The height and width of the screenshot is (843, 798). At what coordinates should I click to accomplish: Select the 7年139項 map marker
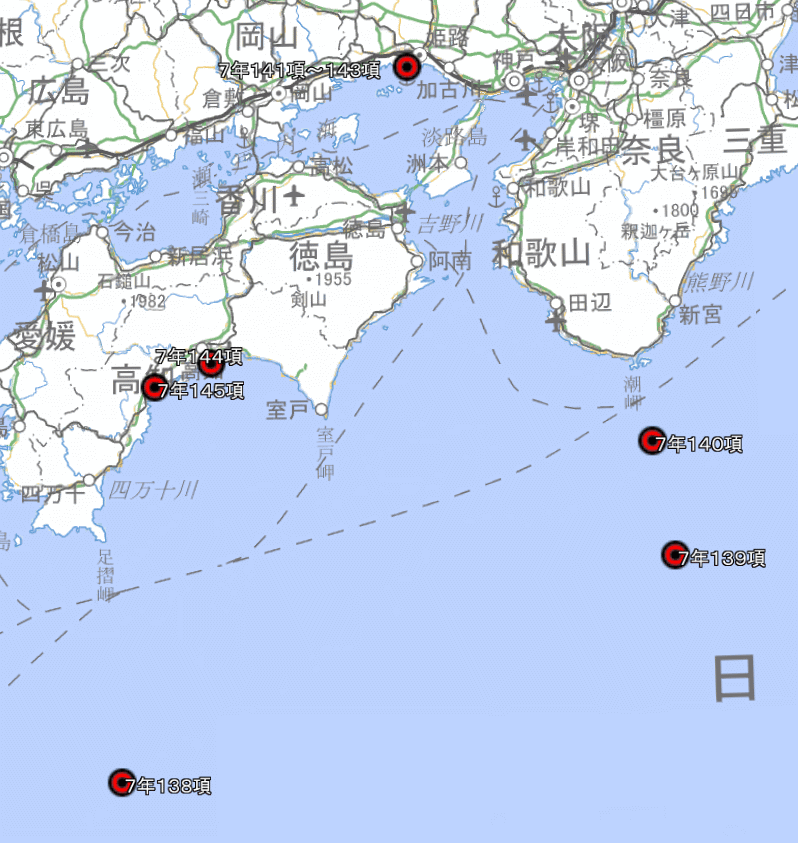pyautogui.click(x=676, y=555)
